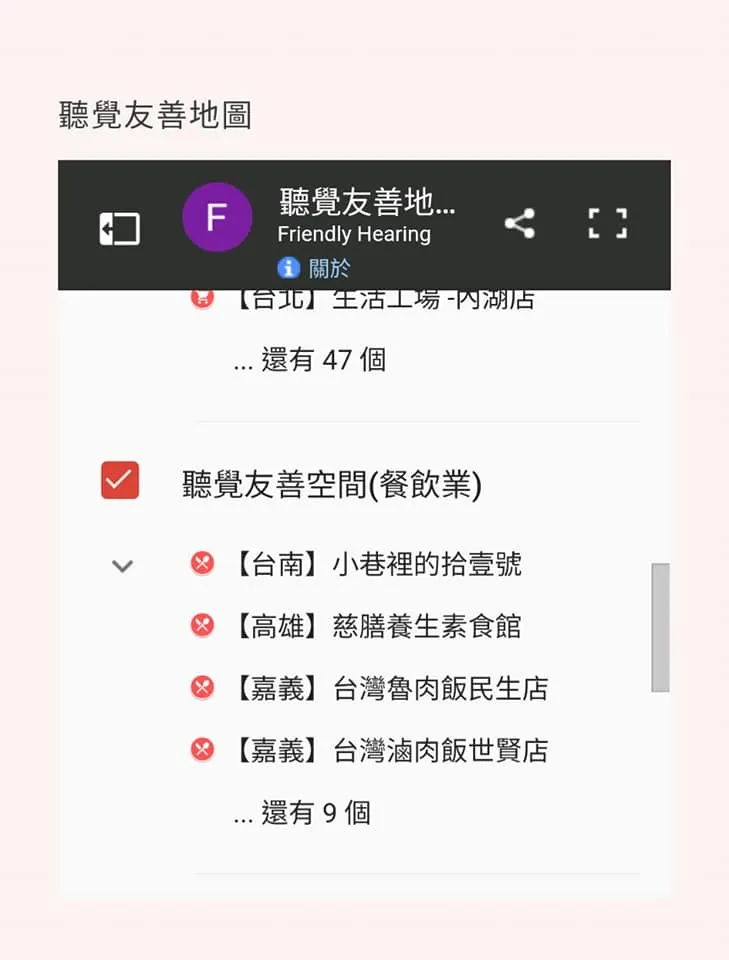Click 還有 9 個 to expand remaining restaurants
729x960 pixels.
pos(304,812)
